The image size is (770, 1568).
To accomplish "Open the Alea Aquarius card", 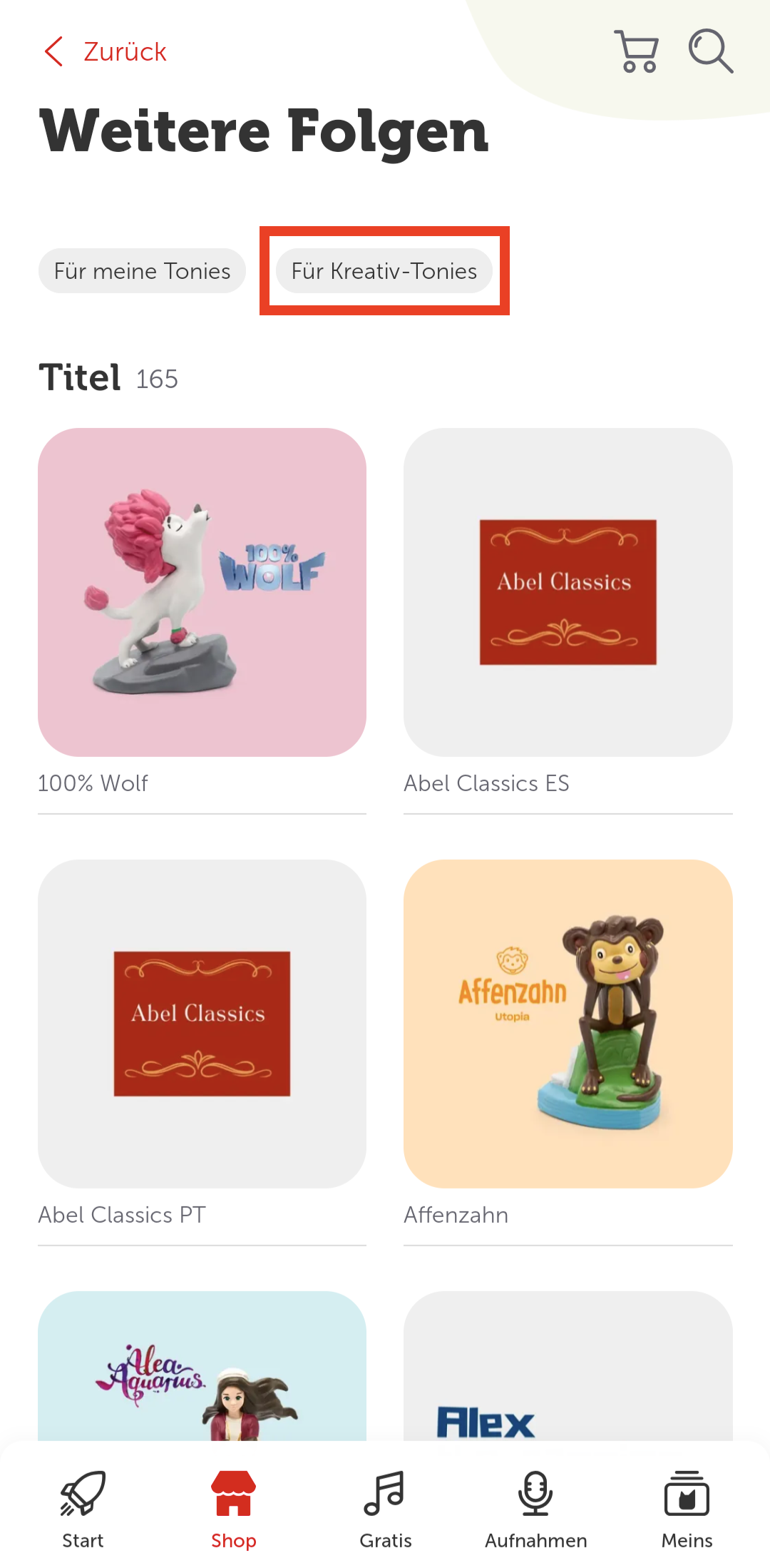I will click(202, 1366).
